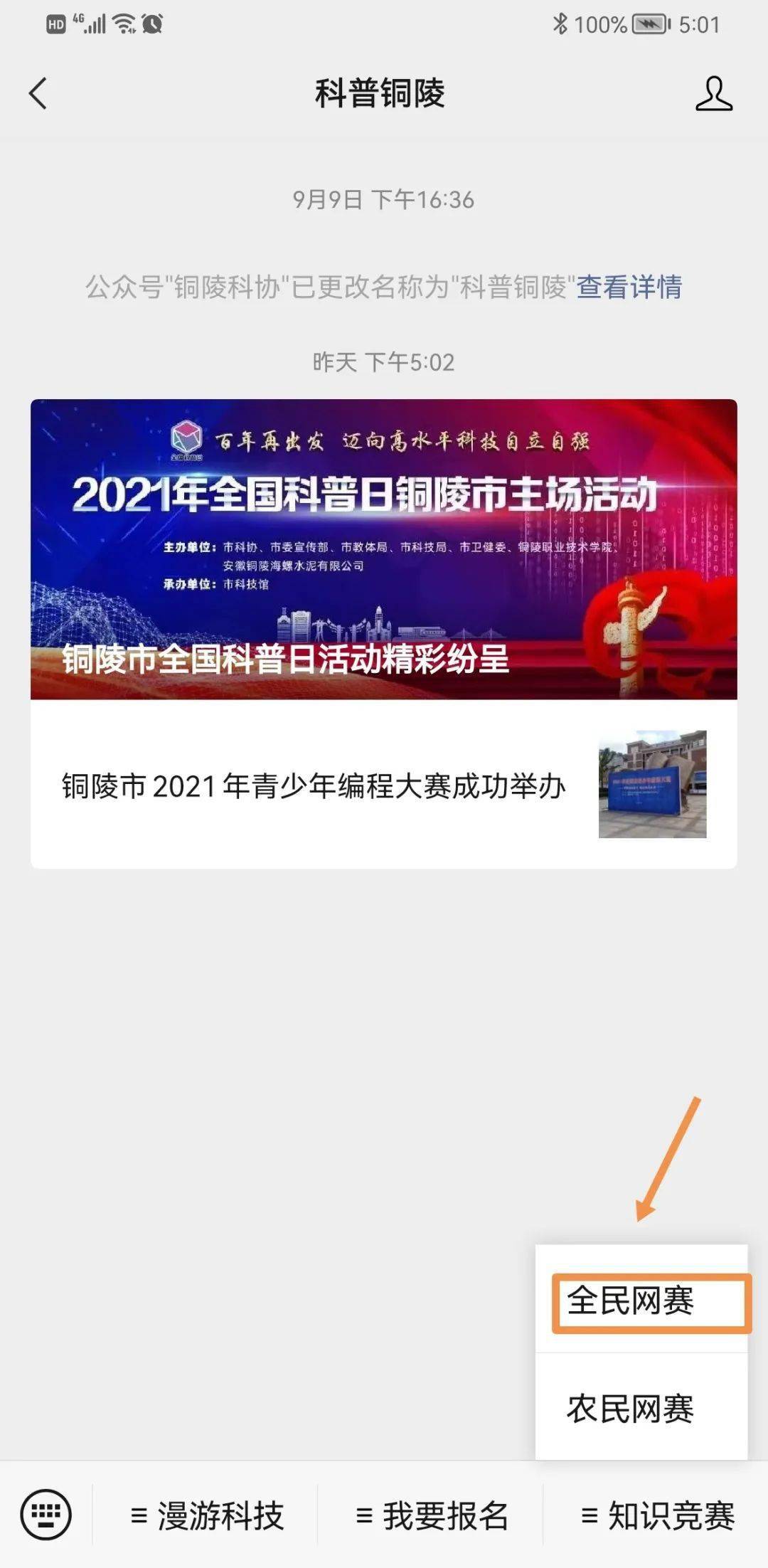
Task: Tap the 查看详情 link
Action: tap(629, 287)
